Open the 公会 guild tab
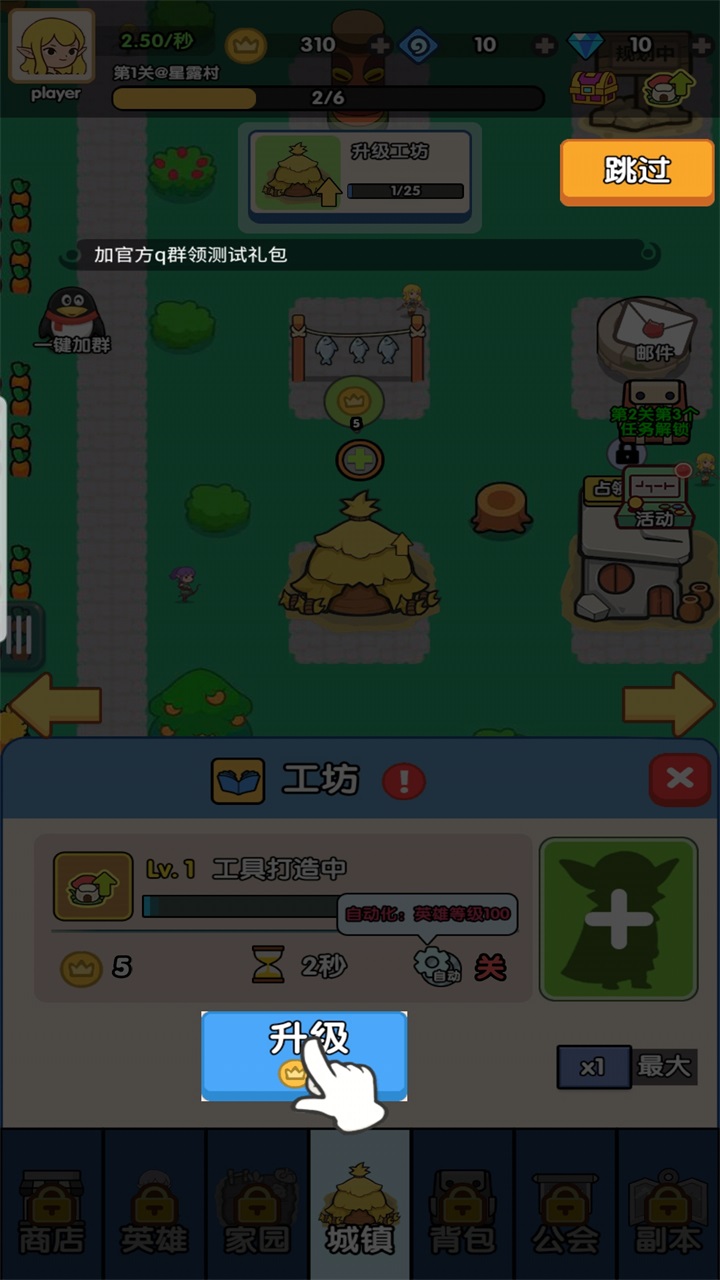The image size is (720, 1280). tap(565, 1205)
